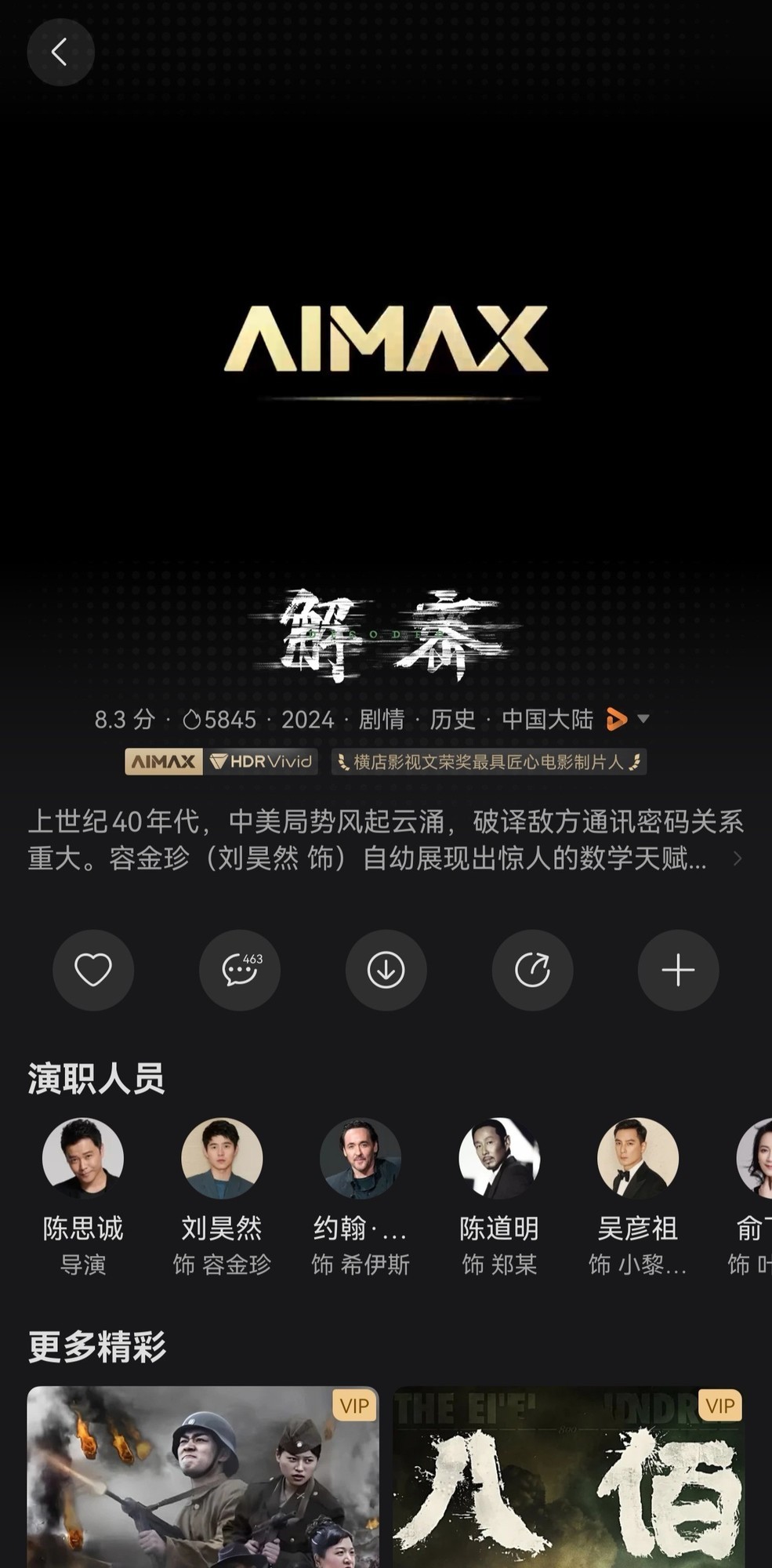Open the 横店影视文荣奖 award details

coord(488,761)
